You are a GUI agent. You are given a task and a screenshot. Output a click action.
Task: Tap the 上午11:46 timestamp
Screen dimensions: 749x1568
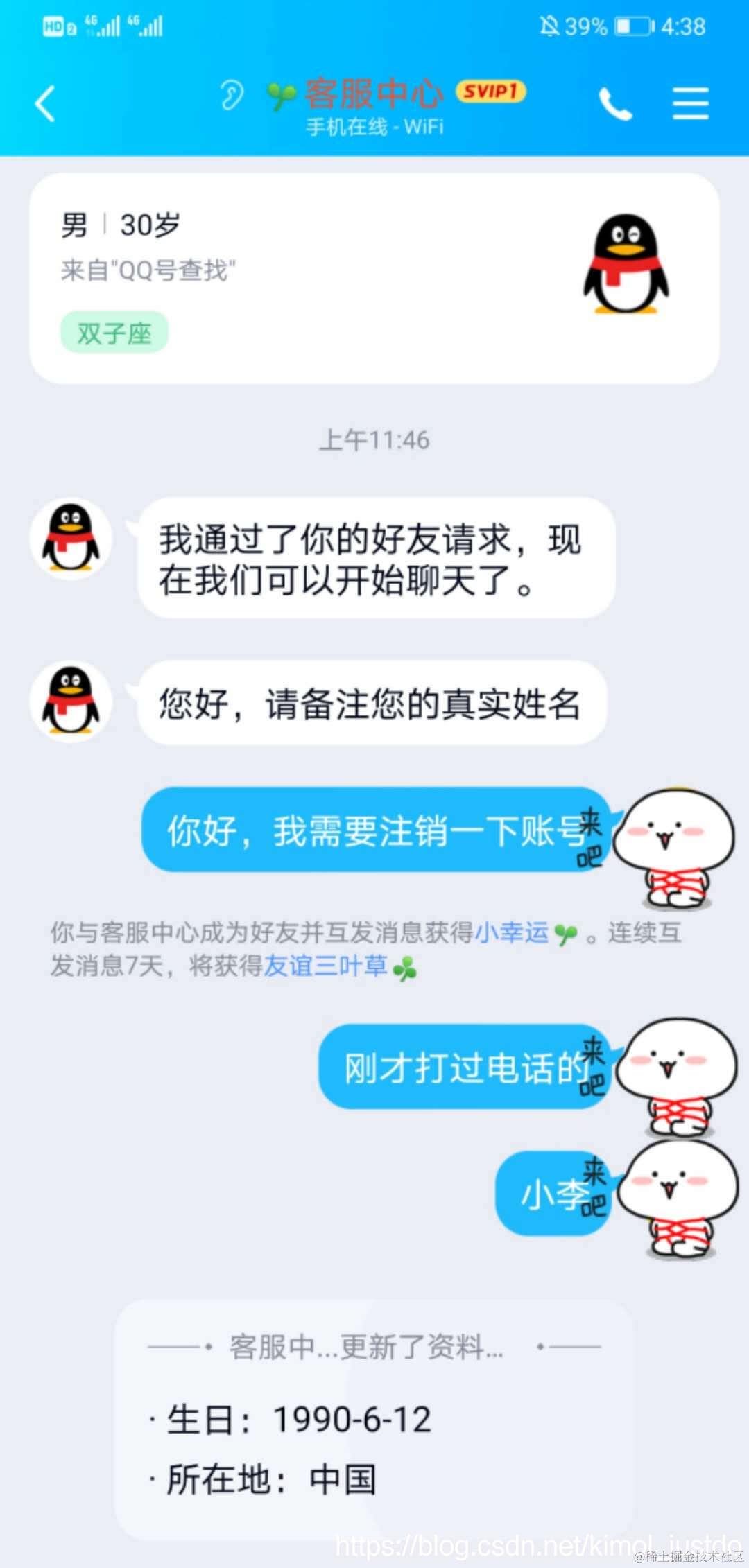(374, 440)
